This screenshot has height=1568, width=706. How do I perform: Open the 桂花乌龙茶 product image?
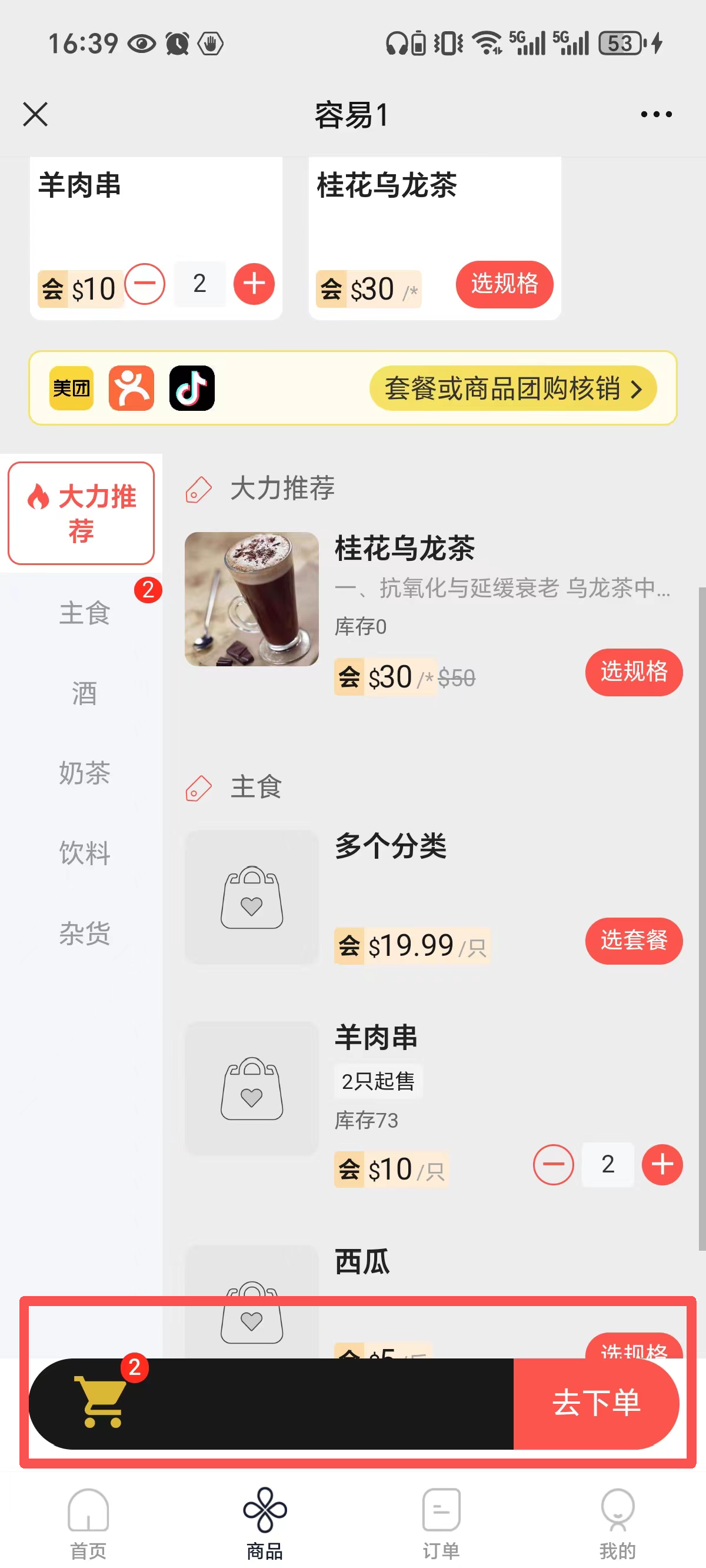point(251,599)
